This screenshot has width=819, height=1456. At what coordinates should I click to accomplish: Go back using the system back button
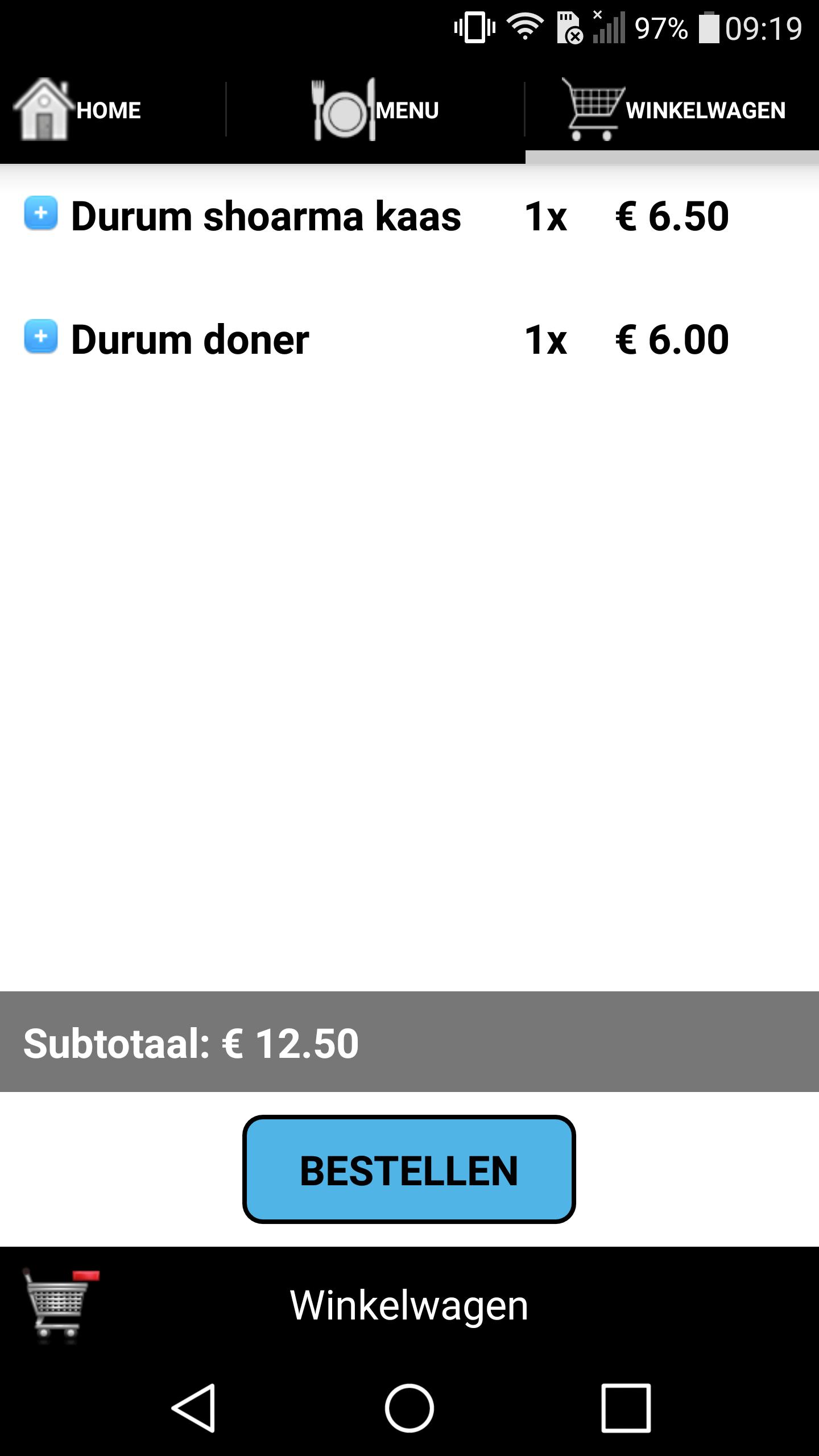point(193,1408)
